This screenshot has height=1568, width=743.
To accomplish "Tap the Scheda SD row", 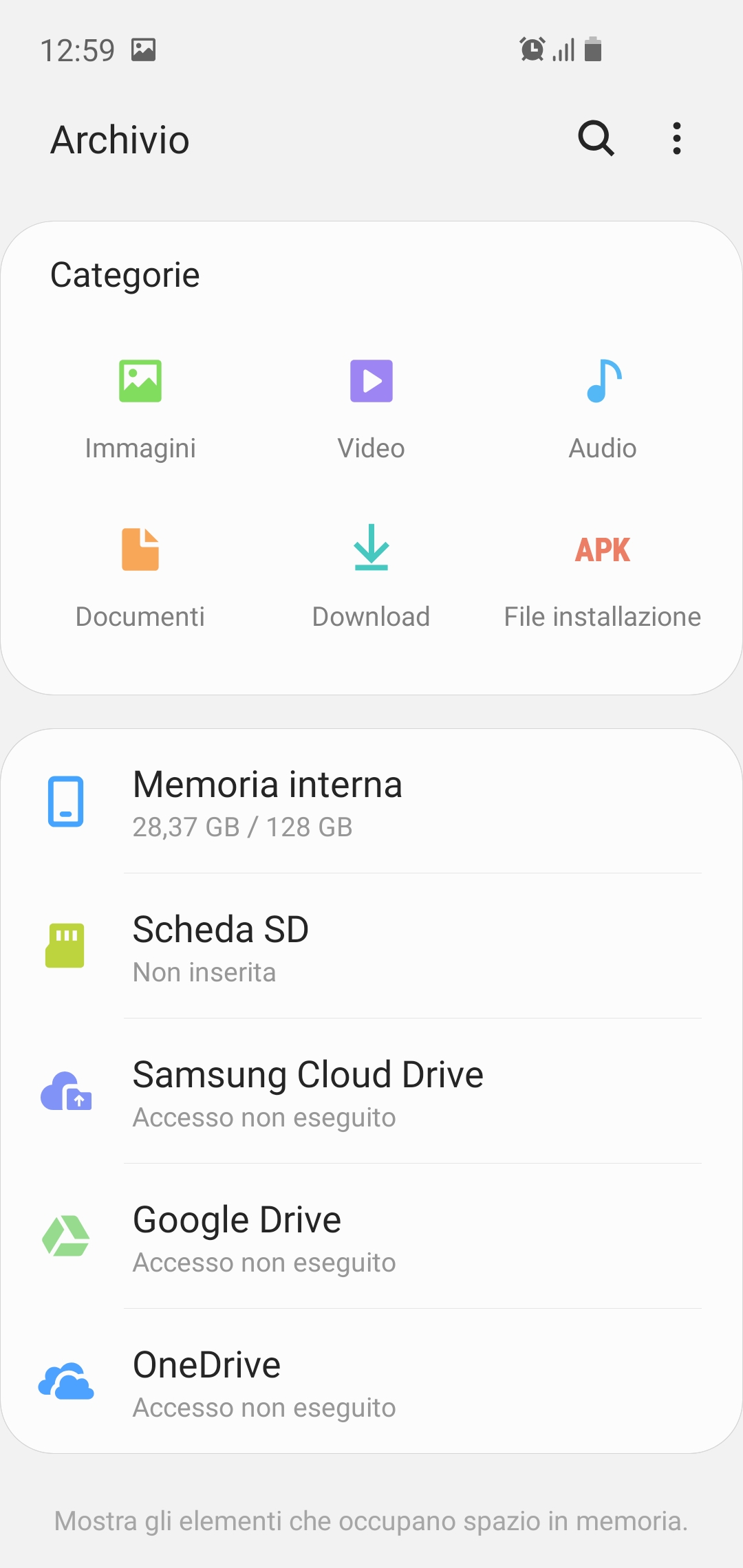I will (x=371, y=946).
